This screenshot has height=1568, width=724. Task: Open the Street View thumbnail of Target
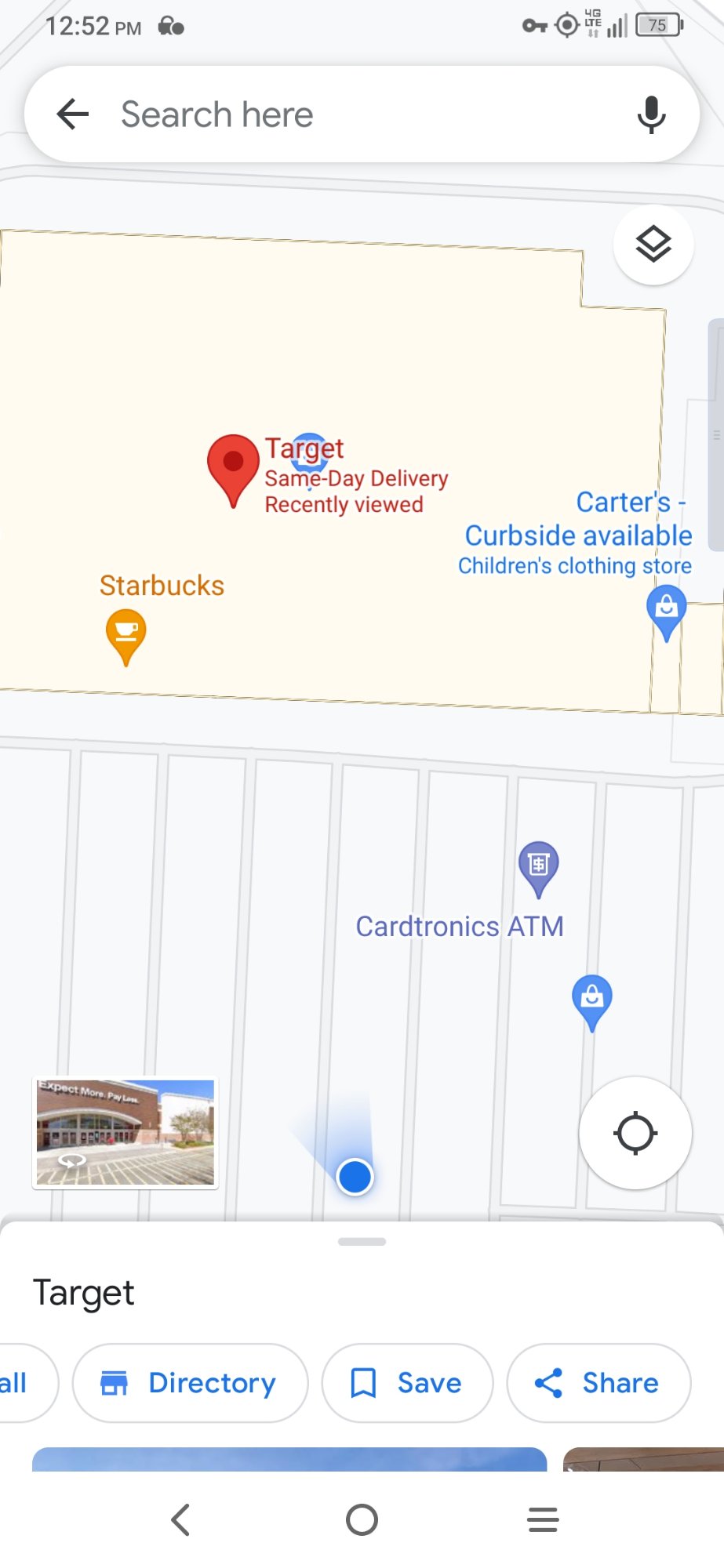126,1132
